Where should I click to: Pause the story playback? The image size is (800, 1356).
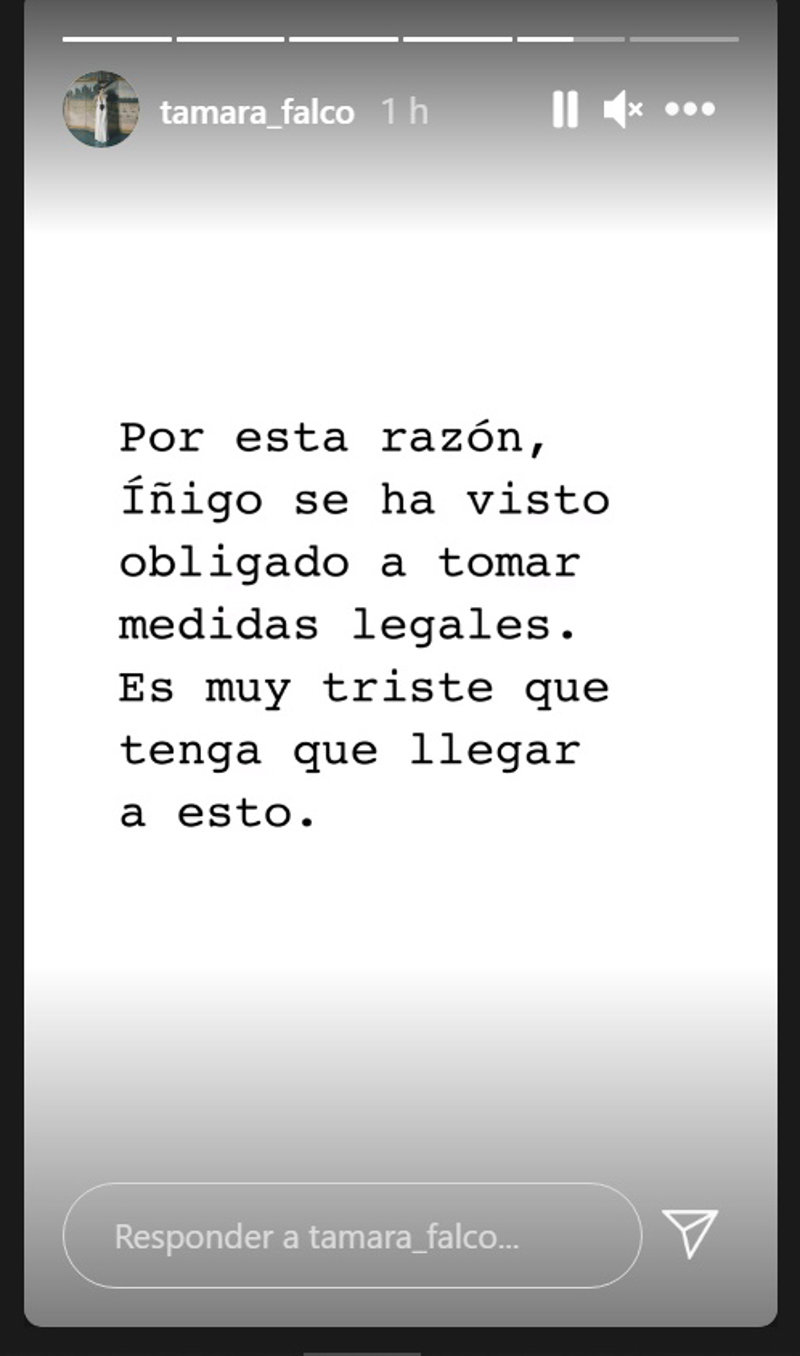(565, 110)
